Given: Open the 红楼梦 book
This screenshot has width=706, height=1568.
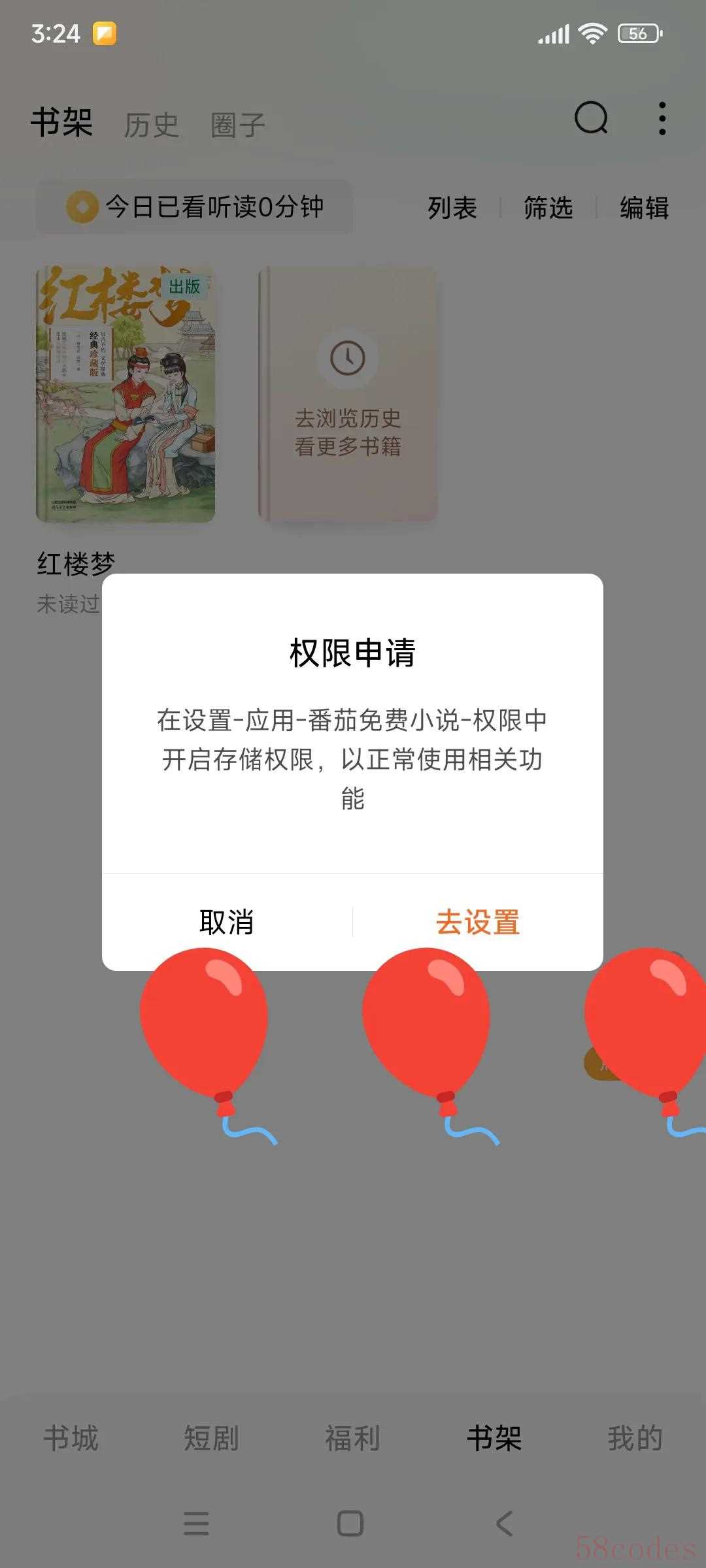Looking at the screenshot, I should 126,394.
